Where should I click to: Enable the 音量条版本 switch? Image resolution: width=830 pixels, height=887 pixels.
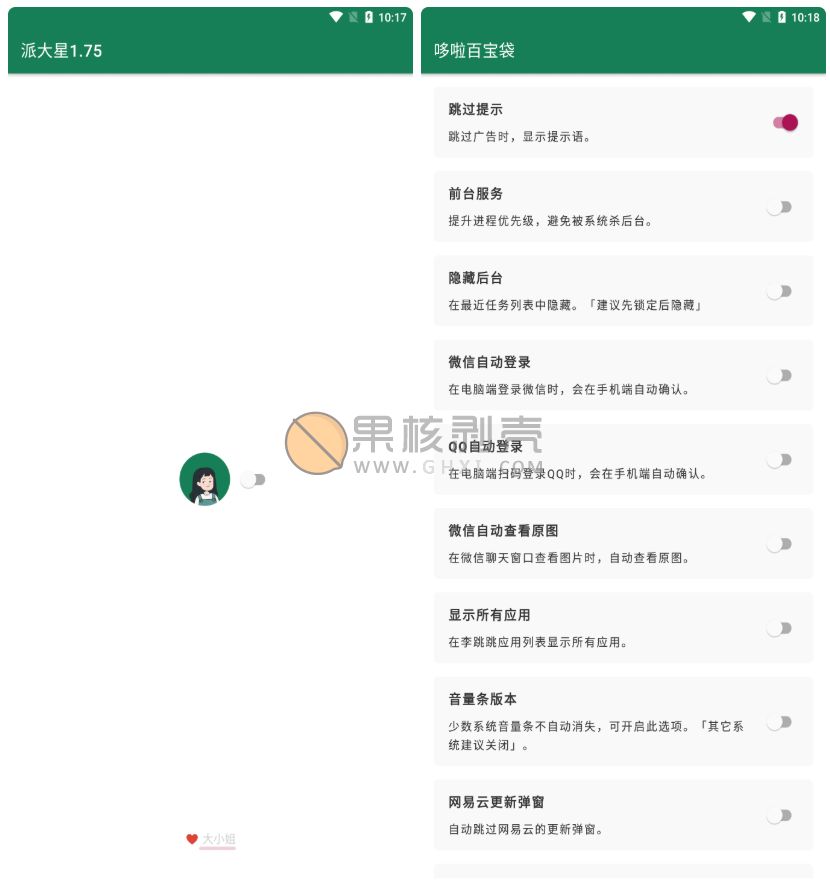[780, 722]
